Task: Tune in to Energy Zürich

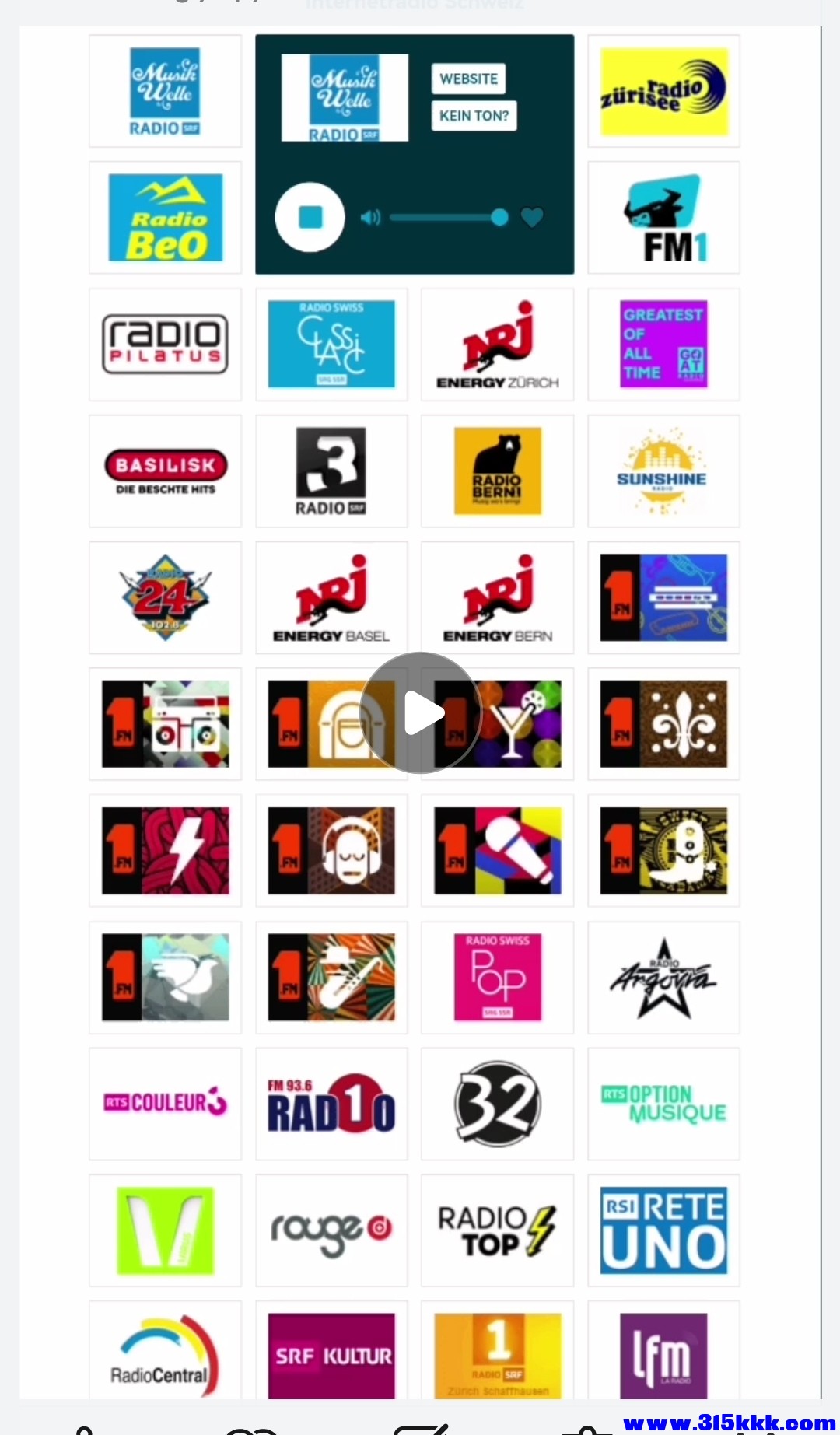Action: click(x=497, y=344)
